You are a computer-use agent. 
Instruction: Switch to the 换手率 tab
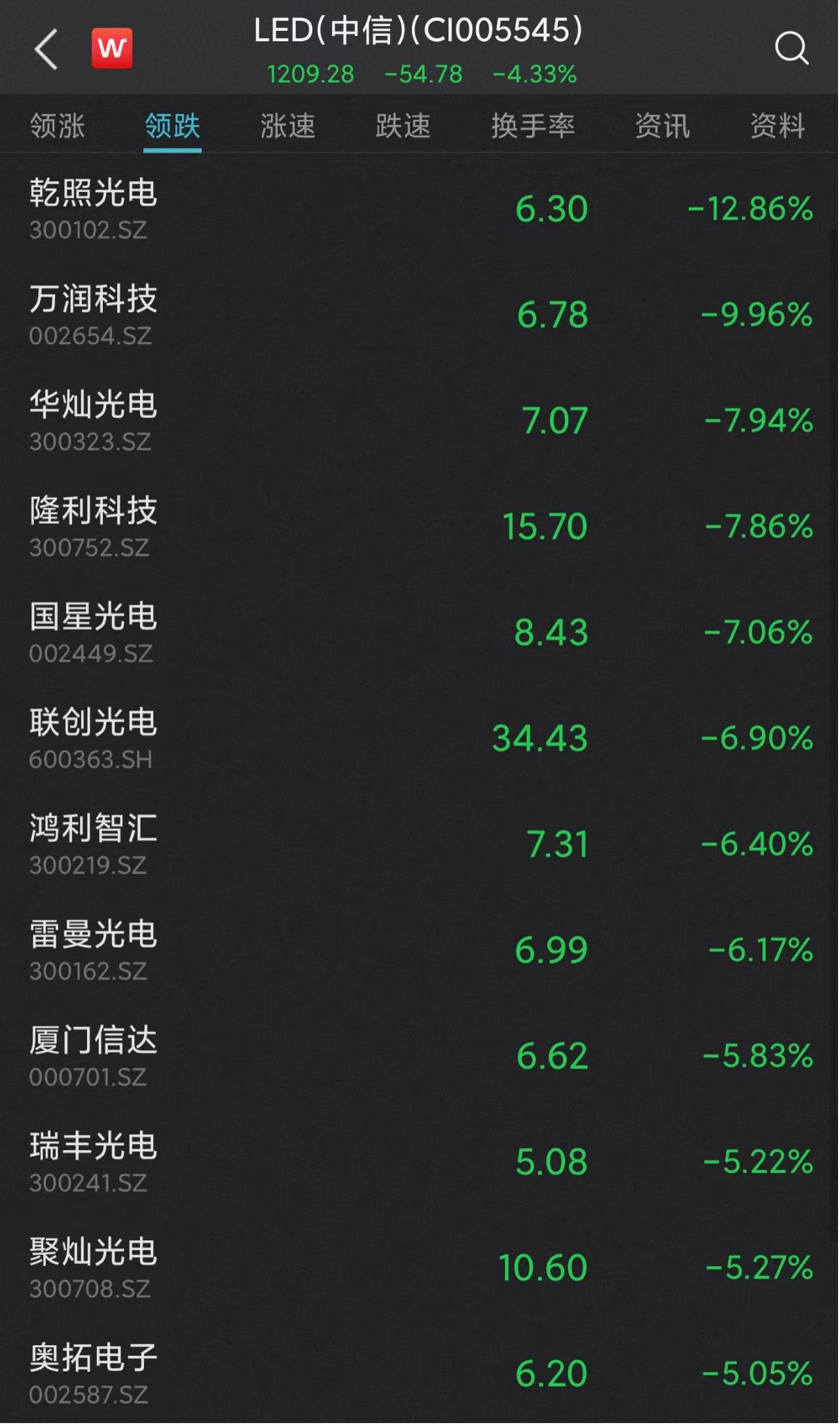pyautogui.click(x=534, y=126)
